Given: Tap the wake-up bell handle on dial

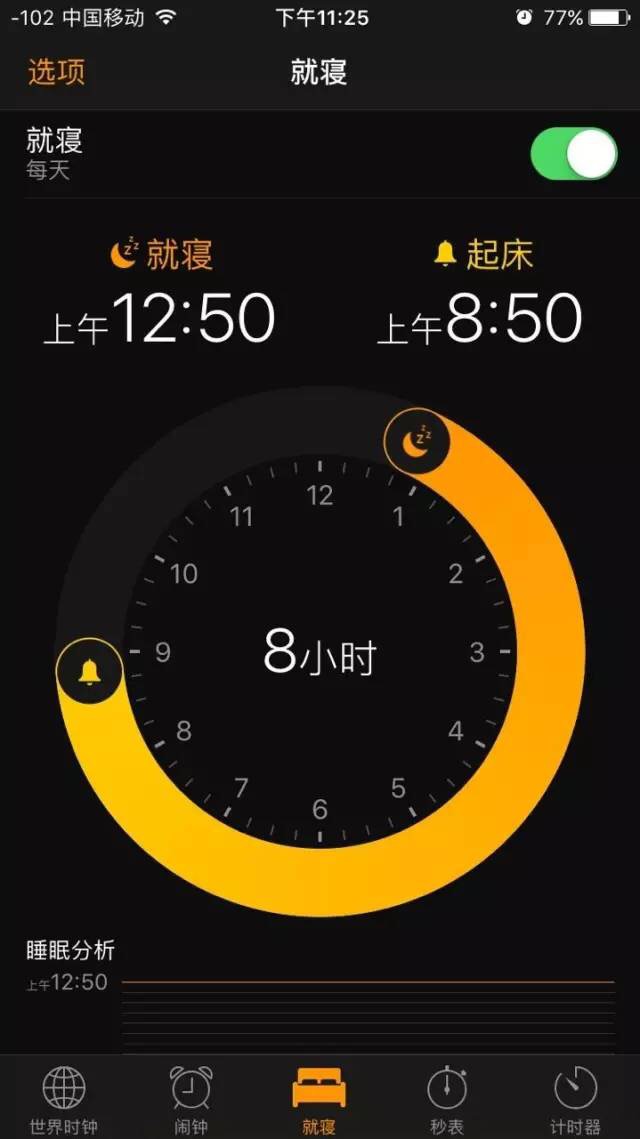Looking at the screenshot, I should pyautogui.click(x=90, y=671).
